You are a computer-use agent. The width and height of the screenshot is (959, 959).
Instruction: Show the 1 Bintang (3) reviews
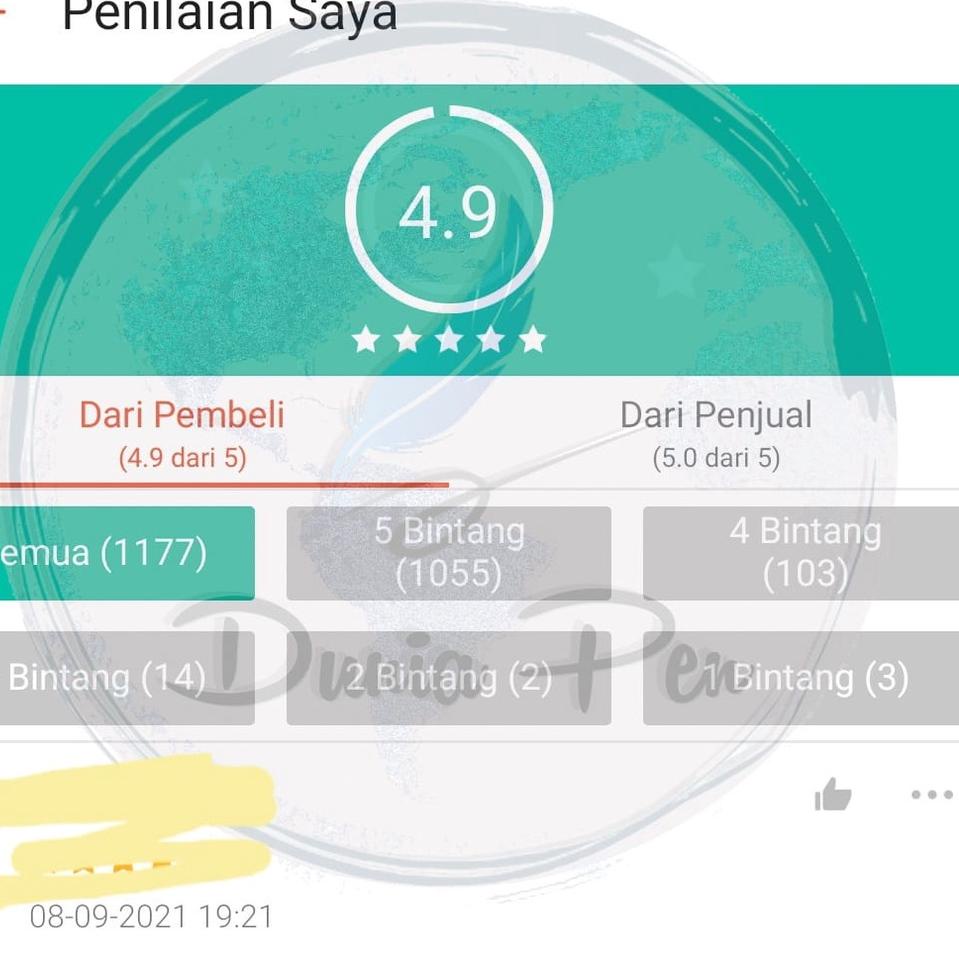pos(801,678)
